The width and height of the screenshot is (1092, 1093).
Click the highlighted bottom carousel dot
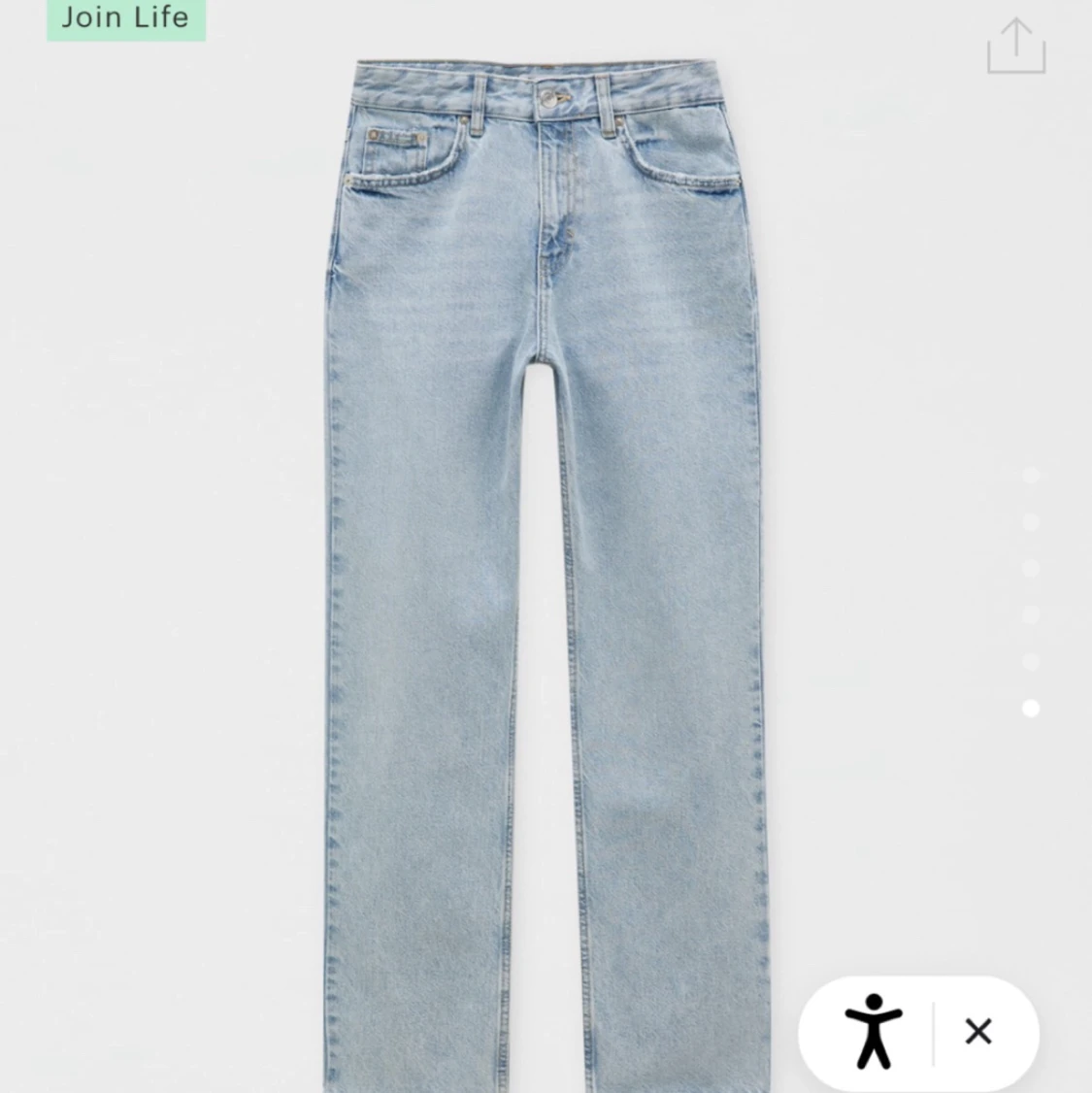[x=1032, y=707]
